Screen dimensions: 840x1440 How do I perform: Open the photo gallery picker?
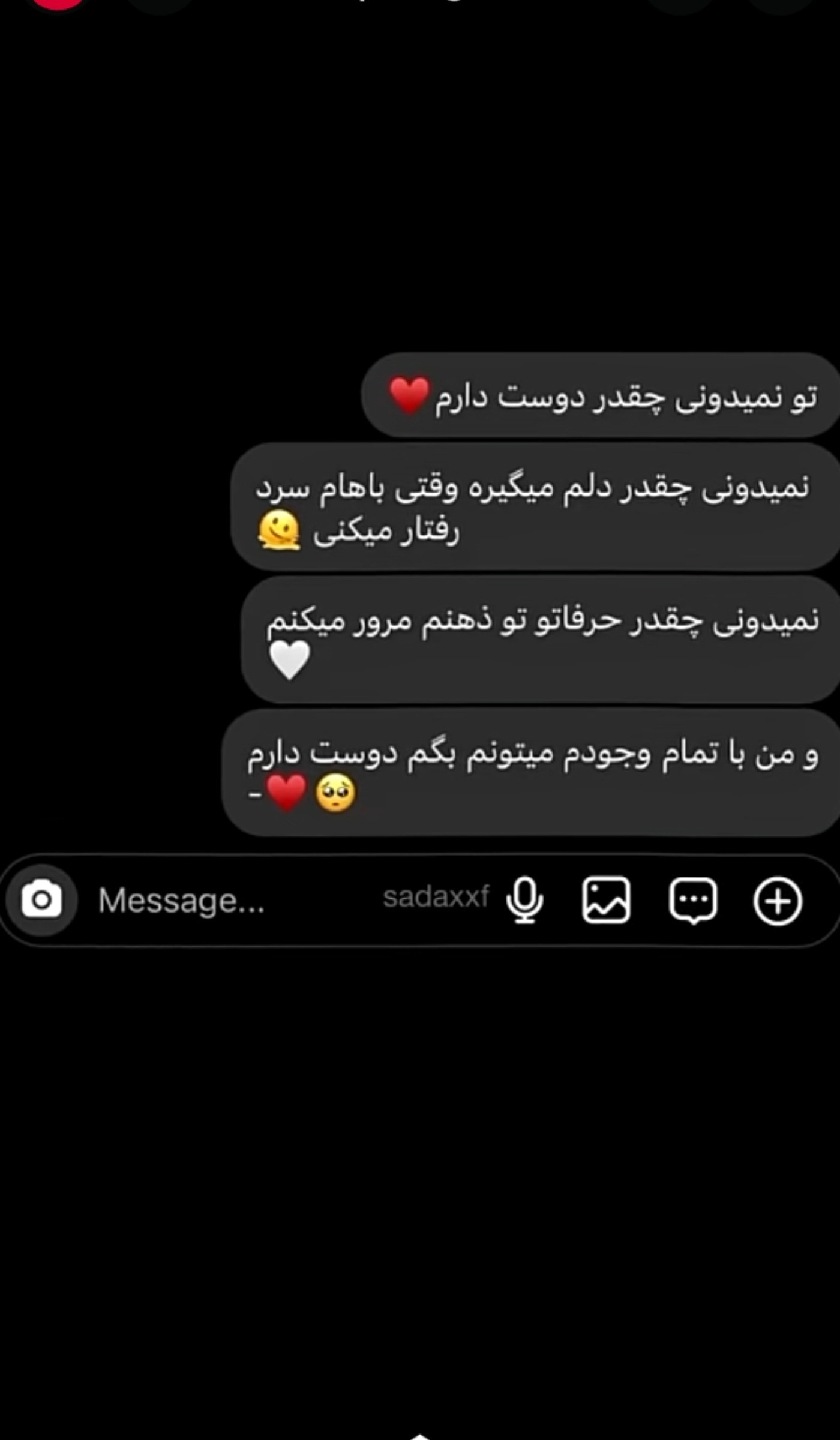[x=606, y=900]
